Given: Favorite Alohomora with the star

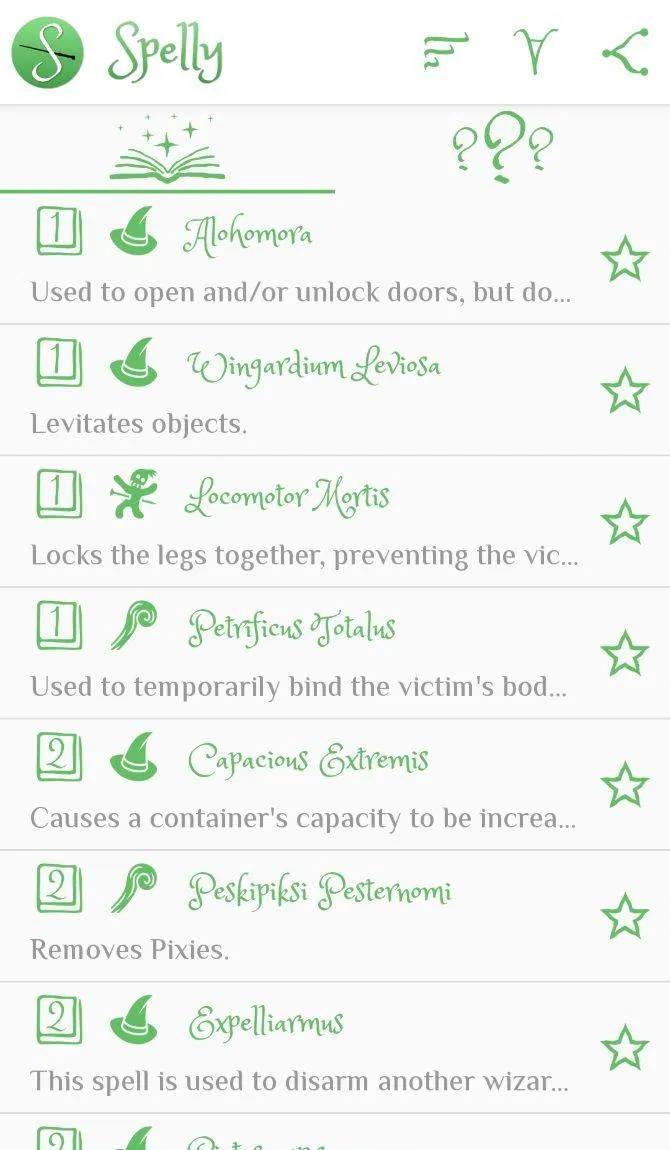Looking at the screenshot, I should 625,260.
